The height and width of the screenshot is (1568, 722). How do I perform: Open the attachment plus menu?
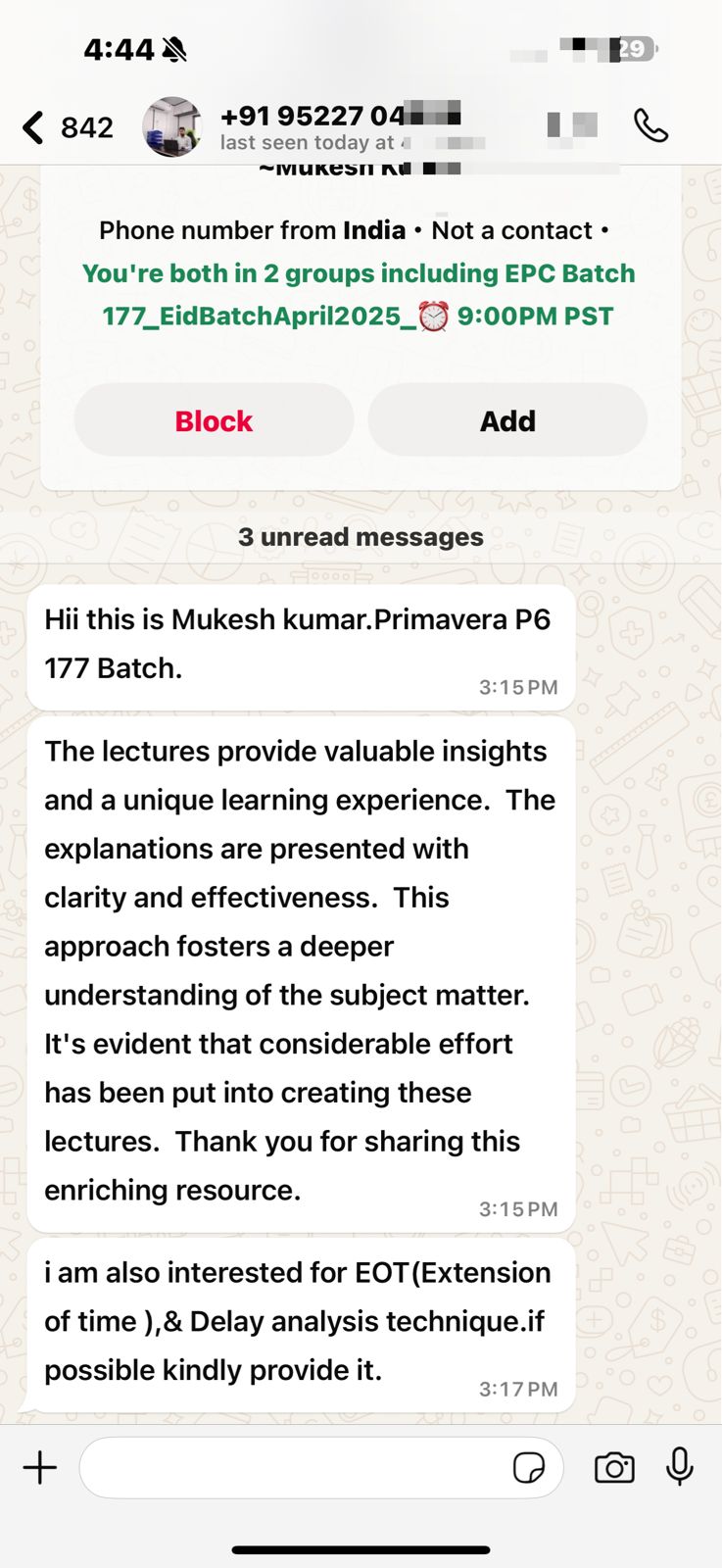[x=40, y=1467]
